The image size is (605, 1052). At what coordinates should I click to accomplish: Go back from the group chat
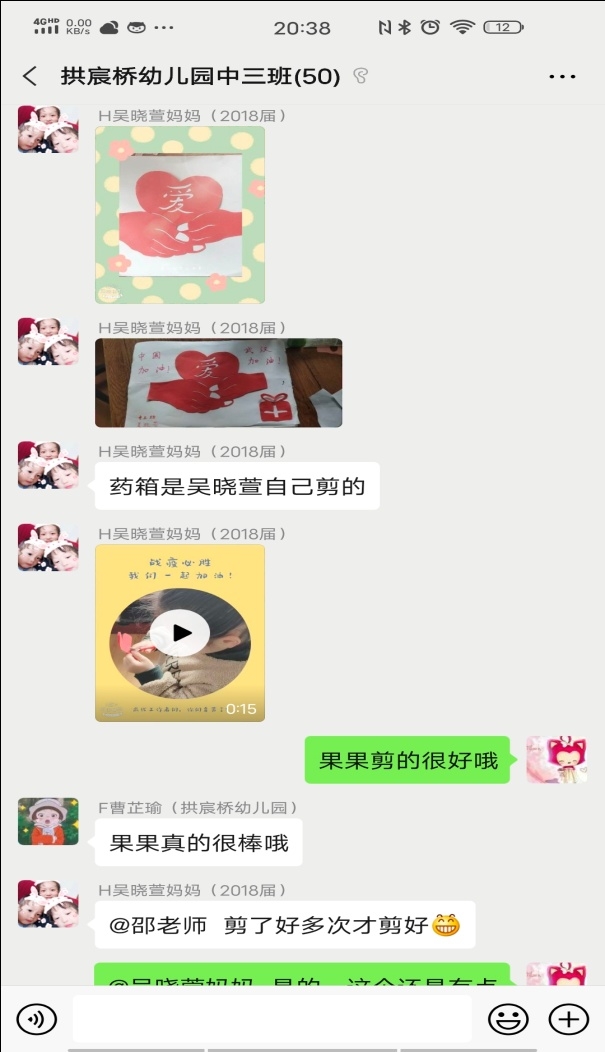click(30, 76)
